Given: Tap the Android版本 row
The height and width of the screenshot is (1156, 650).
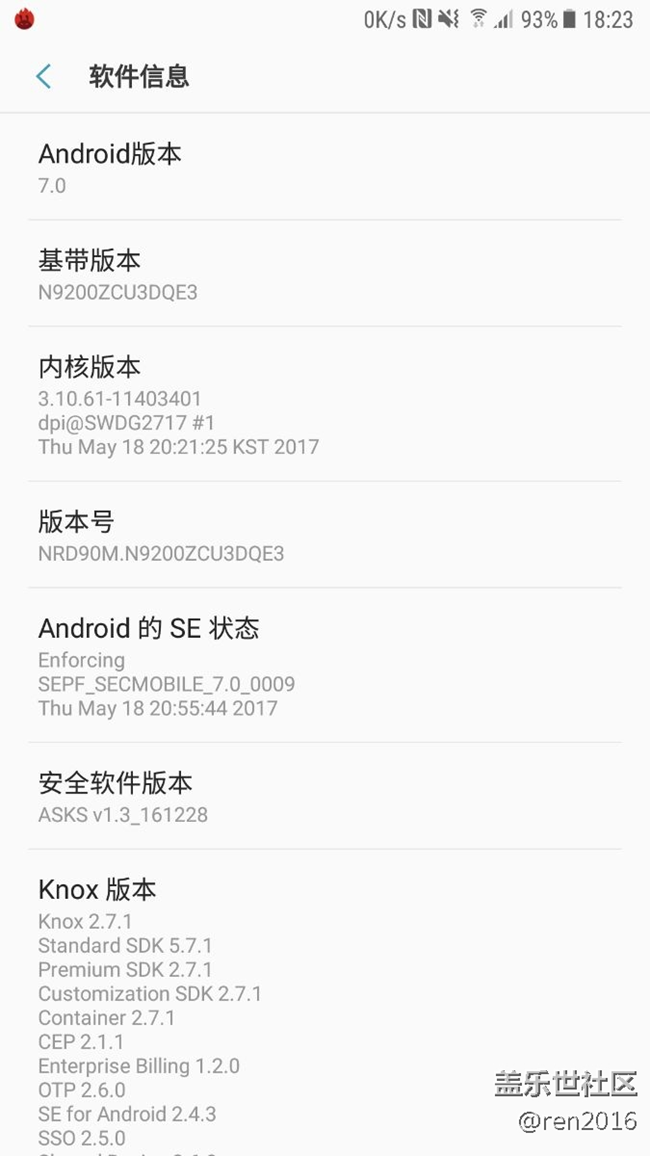Looking at the screenshot, I should click(325, 168).
